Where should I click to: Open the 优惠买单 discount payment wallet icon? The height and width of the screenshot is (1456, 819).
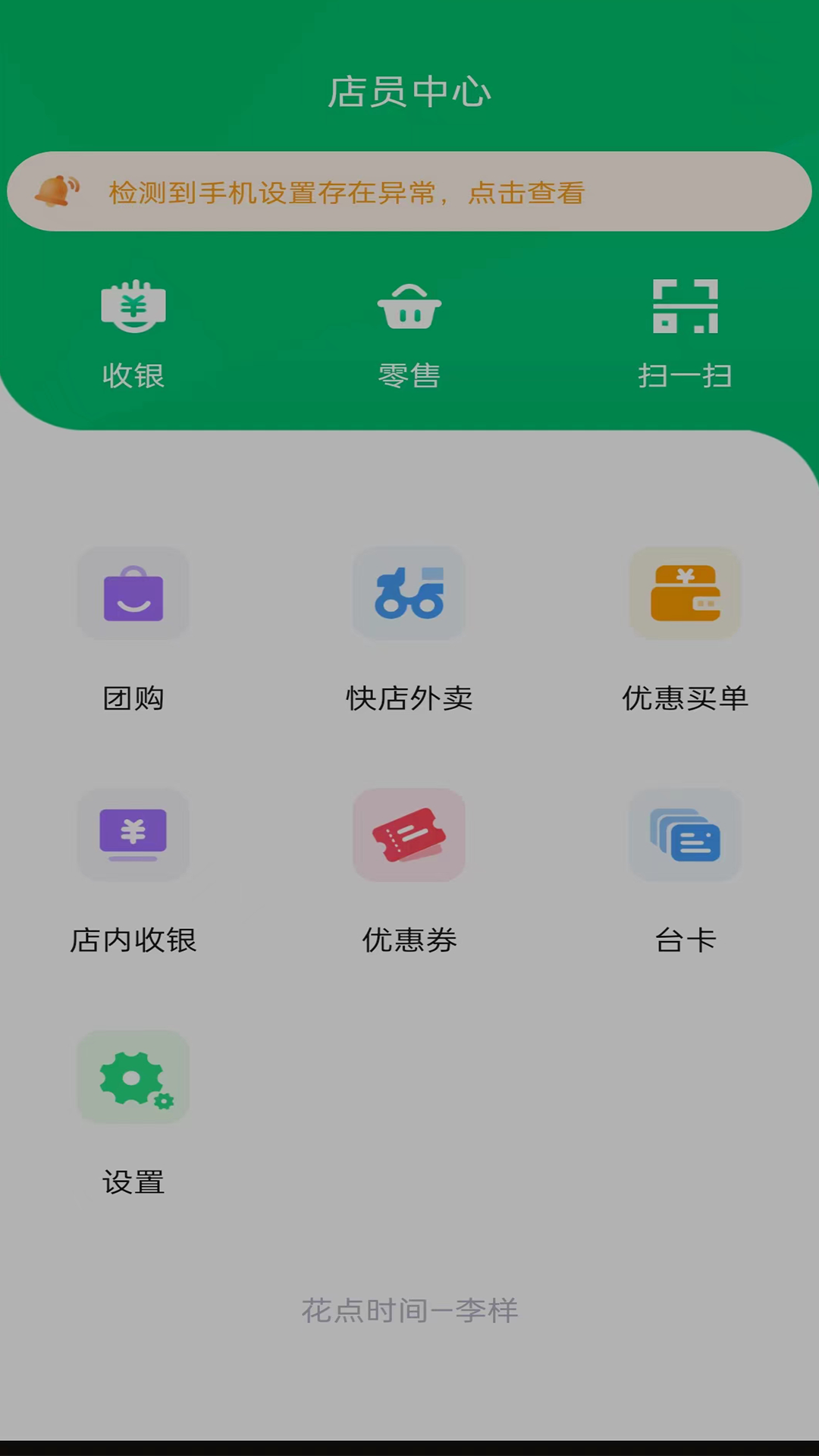tap(686, 594)
